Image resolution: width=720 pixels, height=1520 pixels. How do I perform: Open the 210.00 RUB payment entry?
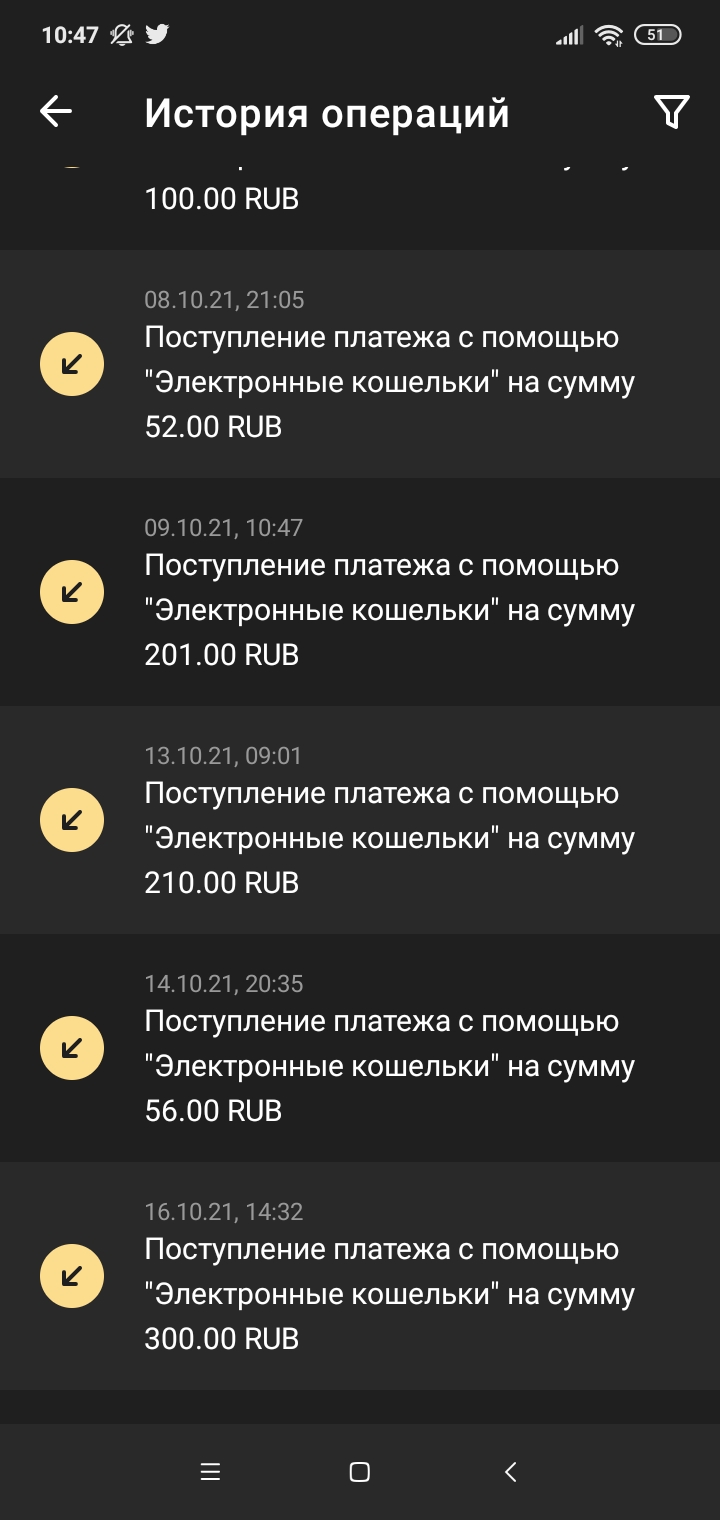390,837
